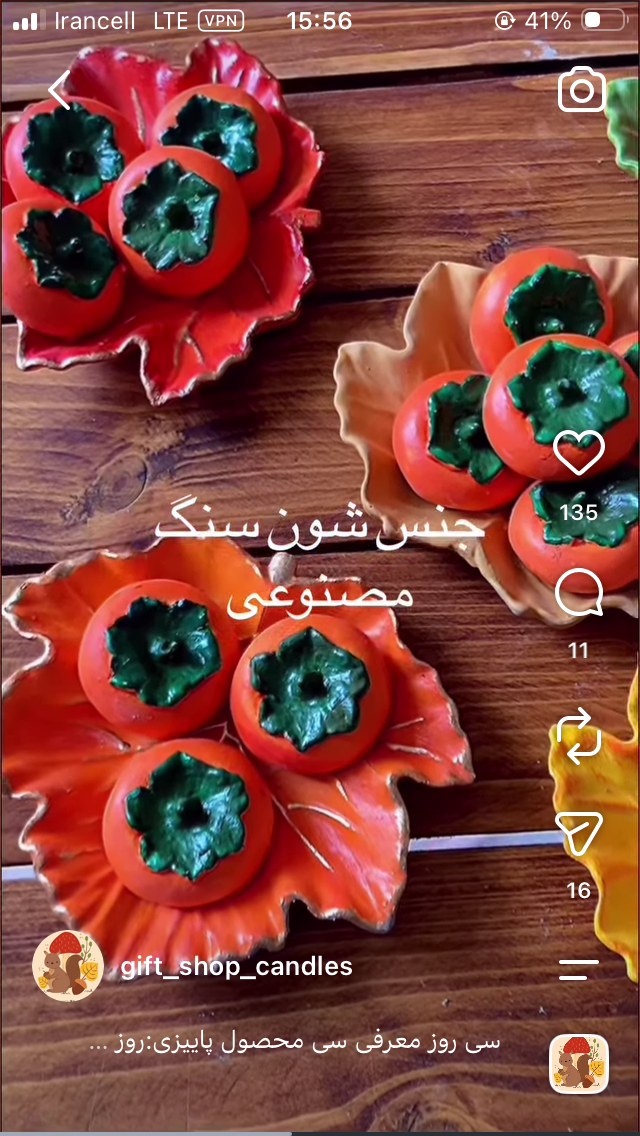640x1136 pixels.
Task: Open the gift_shop_candles profile
Action: [x=236, y=966]
